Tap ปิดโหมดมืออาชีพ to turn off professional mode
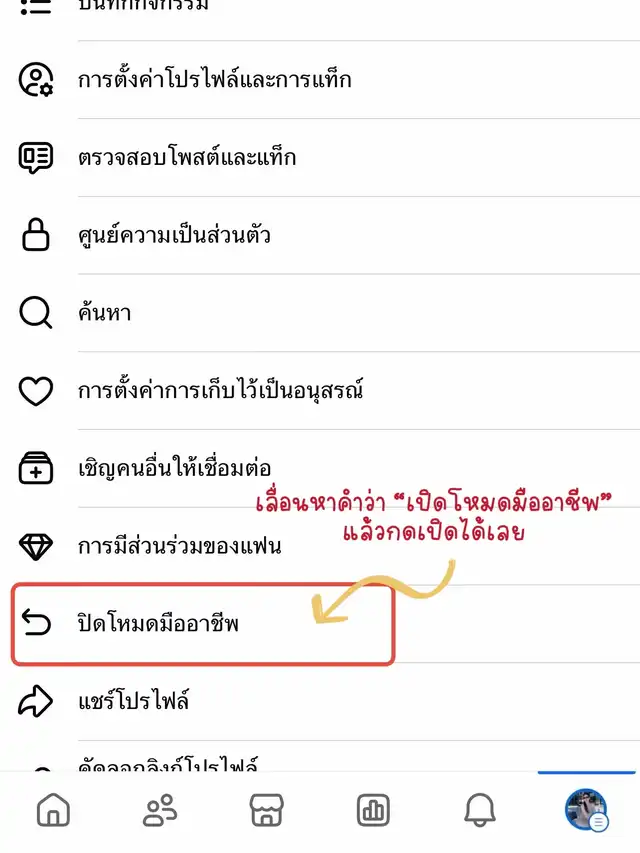The height and width of the screenshot is (853, 640). (x=160, y=625)
